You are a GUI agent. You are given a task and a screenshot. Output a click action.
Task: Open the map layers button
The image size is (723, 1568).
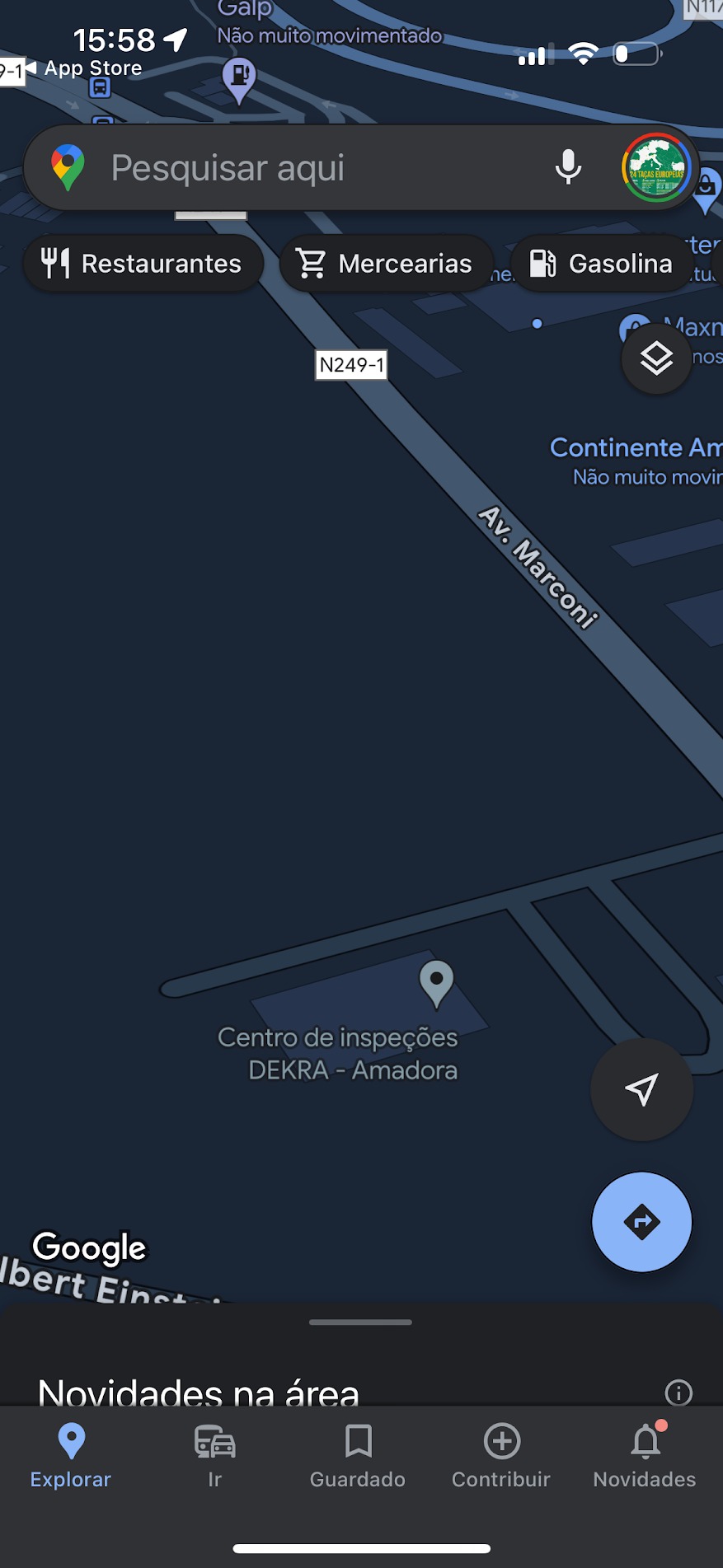coord(656,359)
